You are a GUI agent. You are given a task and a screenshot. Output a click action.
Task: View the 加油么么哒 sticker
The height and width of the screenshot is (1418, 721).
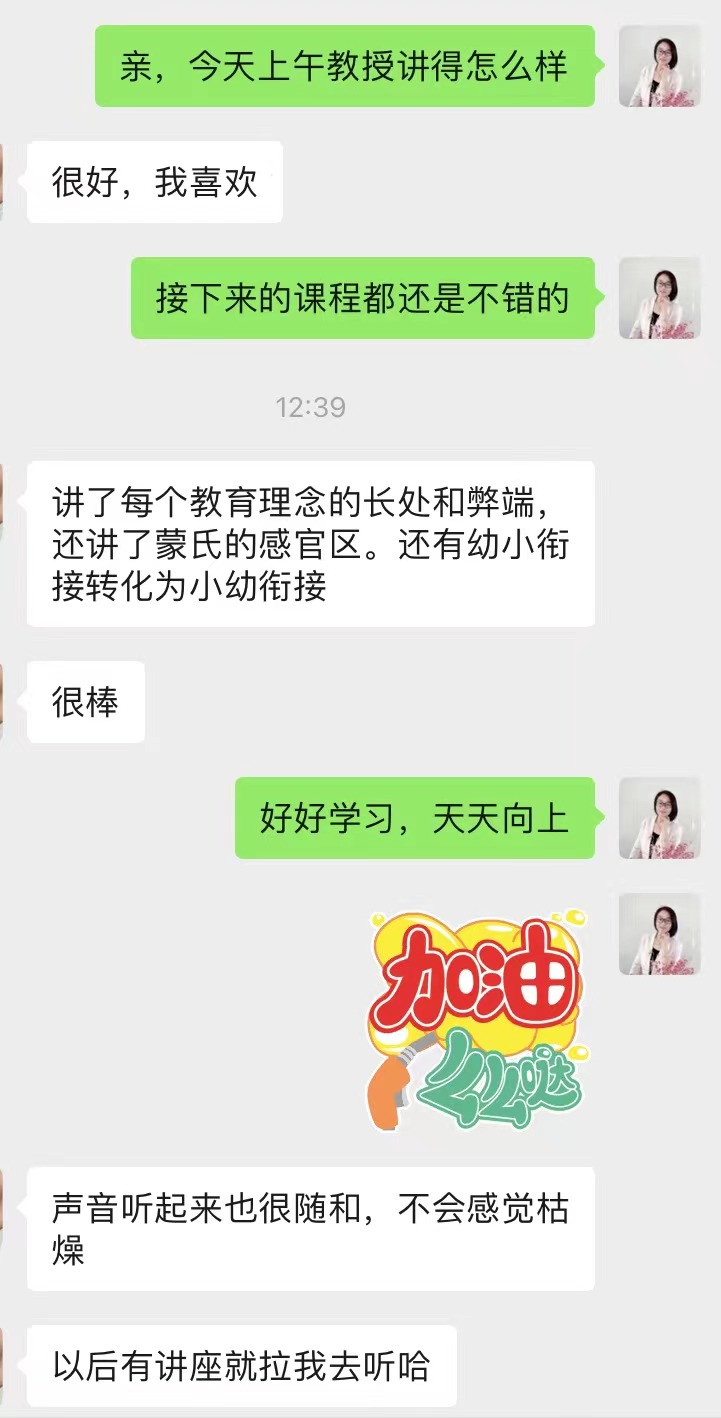[477, 1017]
